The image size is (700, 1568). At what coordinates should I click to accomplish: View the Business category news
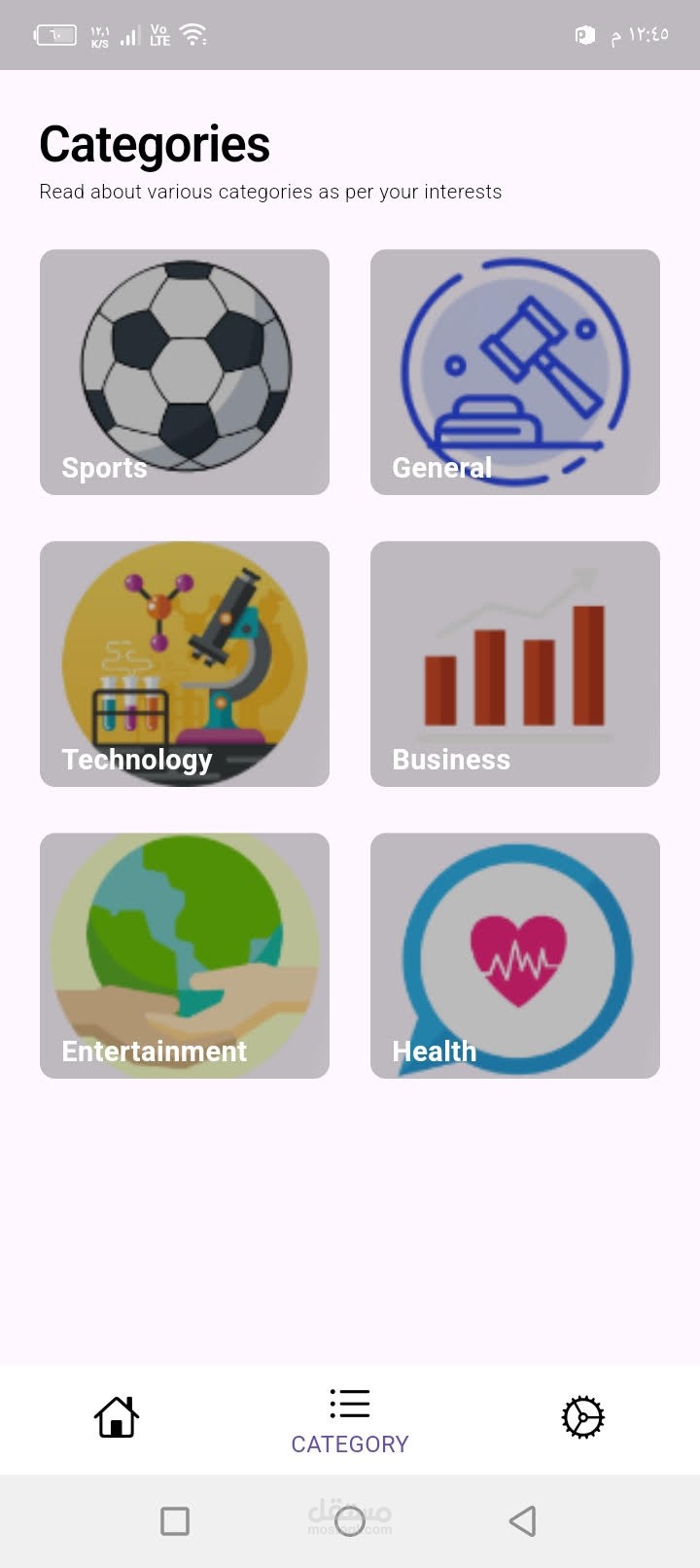[x=515, y=664]
